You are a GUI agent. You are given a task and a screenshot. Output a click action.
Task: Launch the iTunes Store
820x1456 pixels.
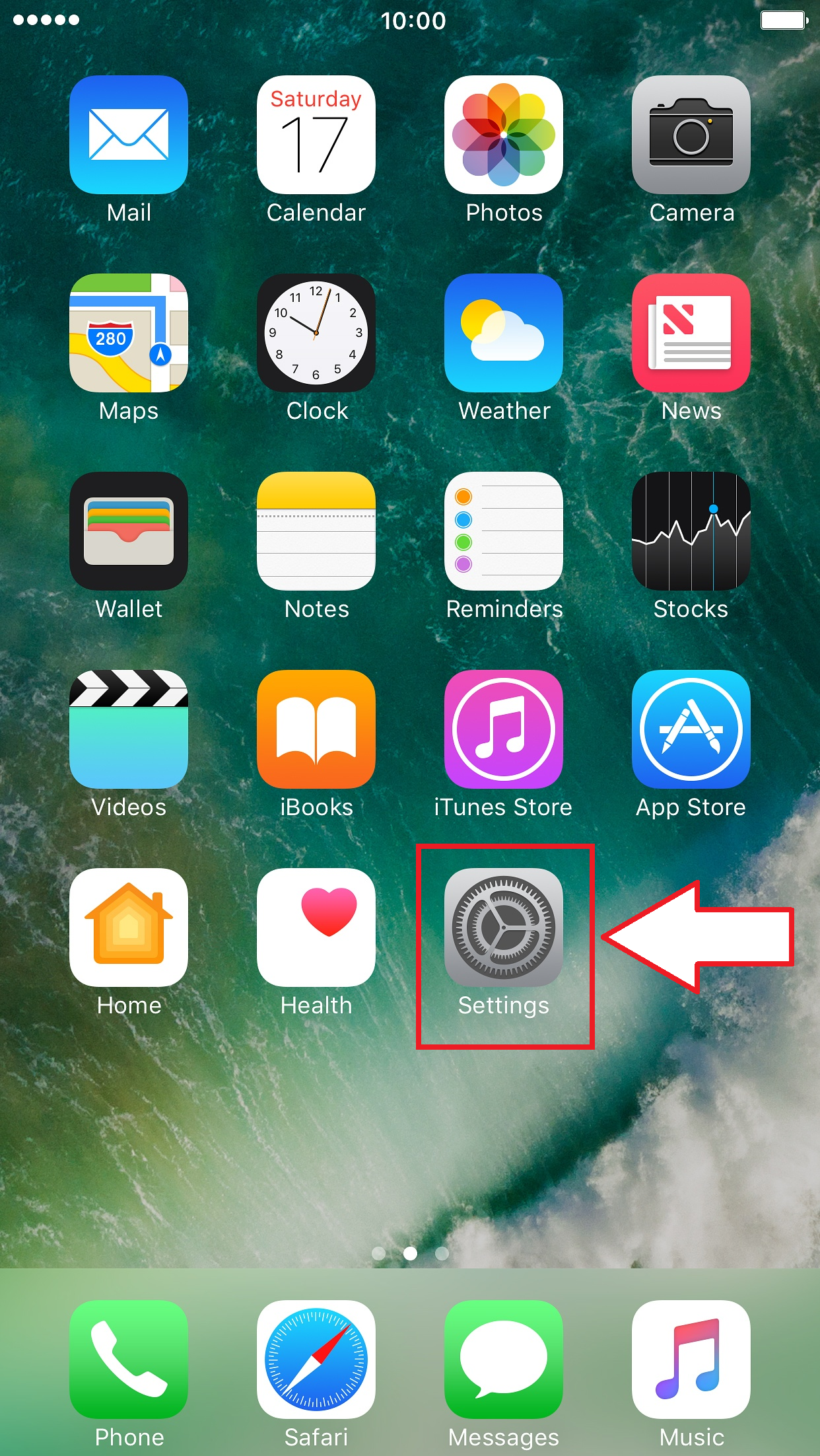pos(504,729)
